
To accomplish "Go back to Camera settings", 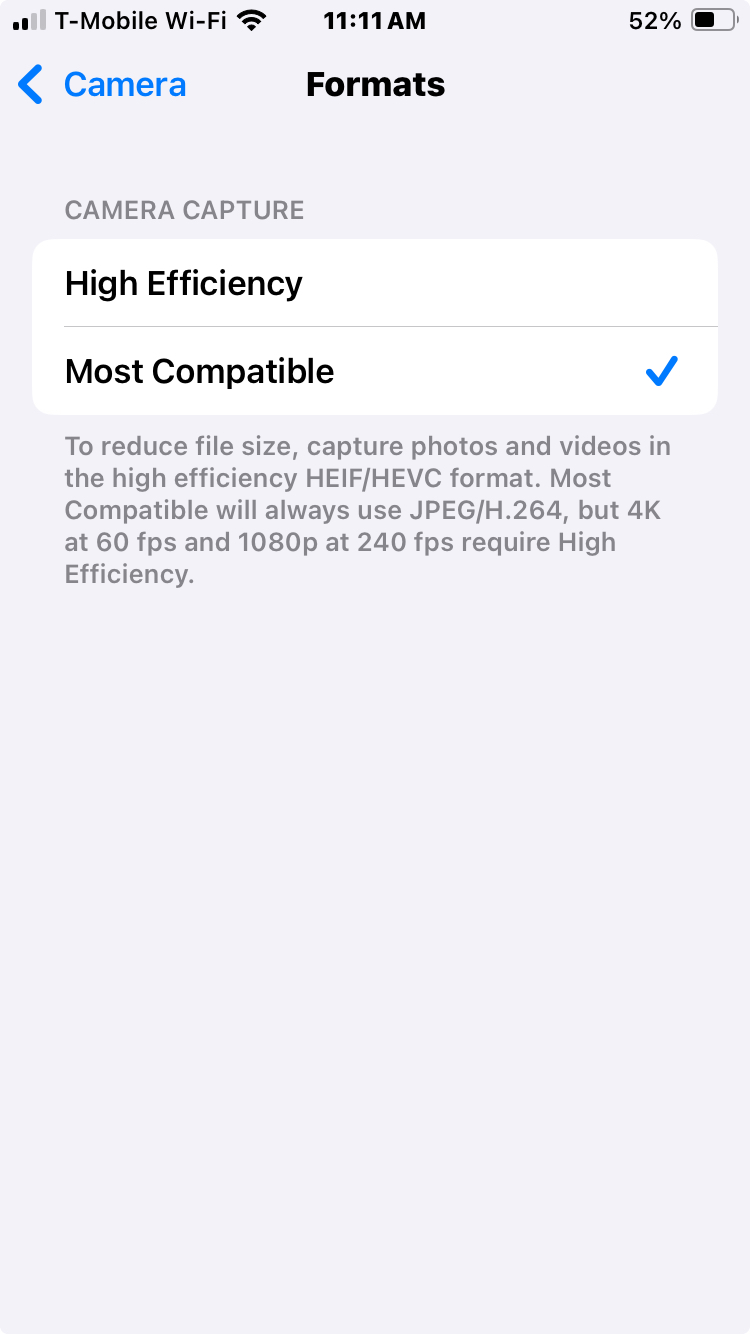I will [102, 85].
